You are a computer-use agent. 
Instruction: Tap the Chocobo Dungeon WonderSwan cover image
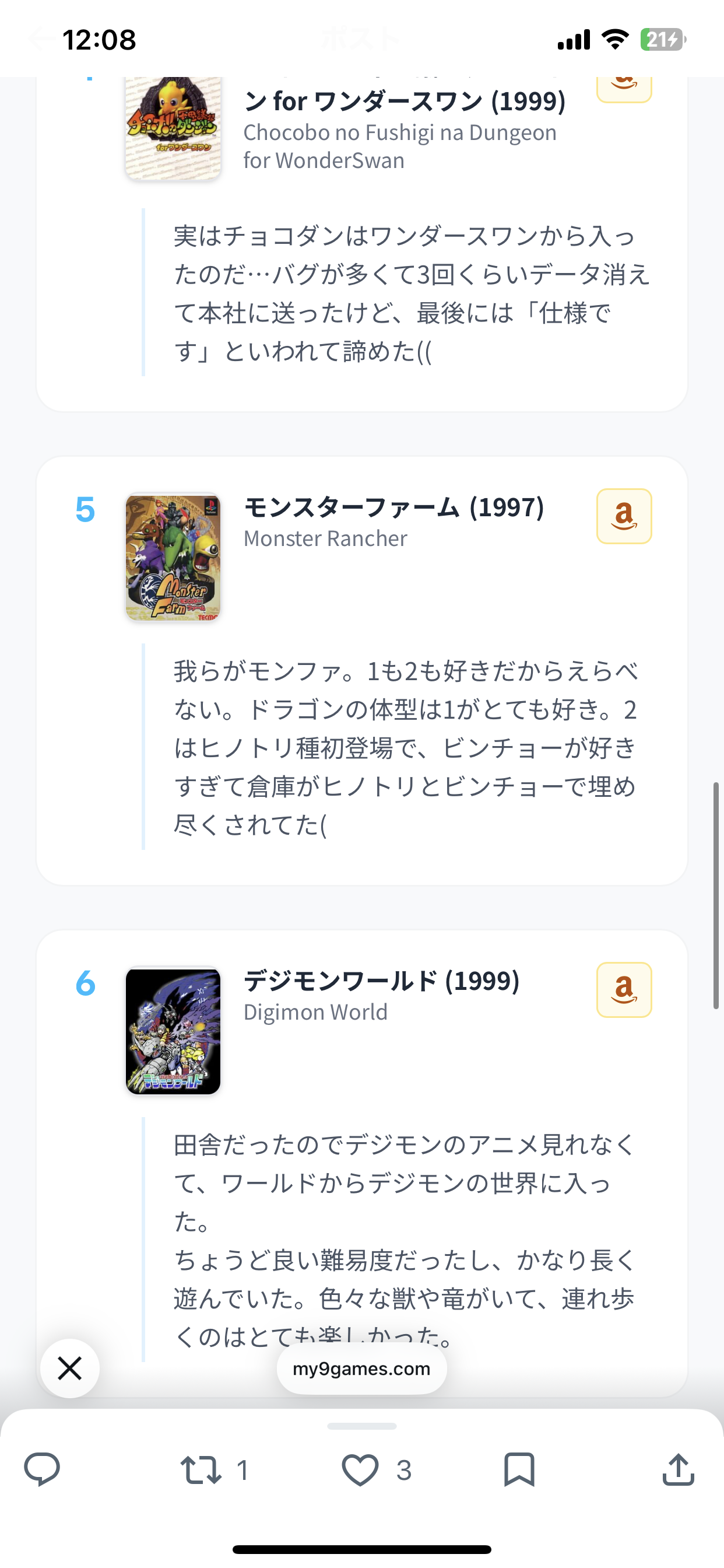click(x=173, y=128)
